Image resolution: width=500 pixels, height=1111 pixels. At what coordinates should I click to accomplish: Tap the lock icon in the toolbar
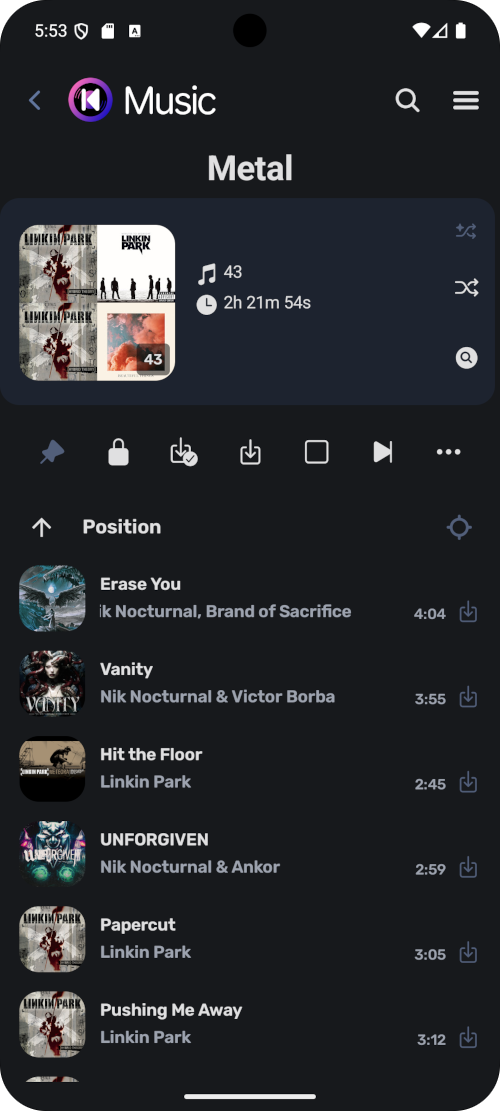click(x=118, y=452)
